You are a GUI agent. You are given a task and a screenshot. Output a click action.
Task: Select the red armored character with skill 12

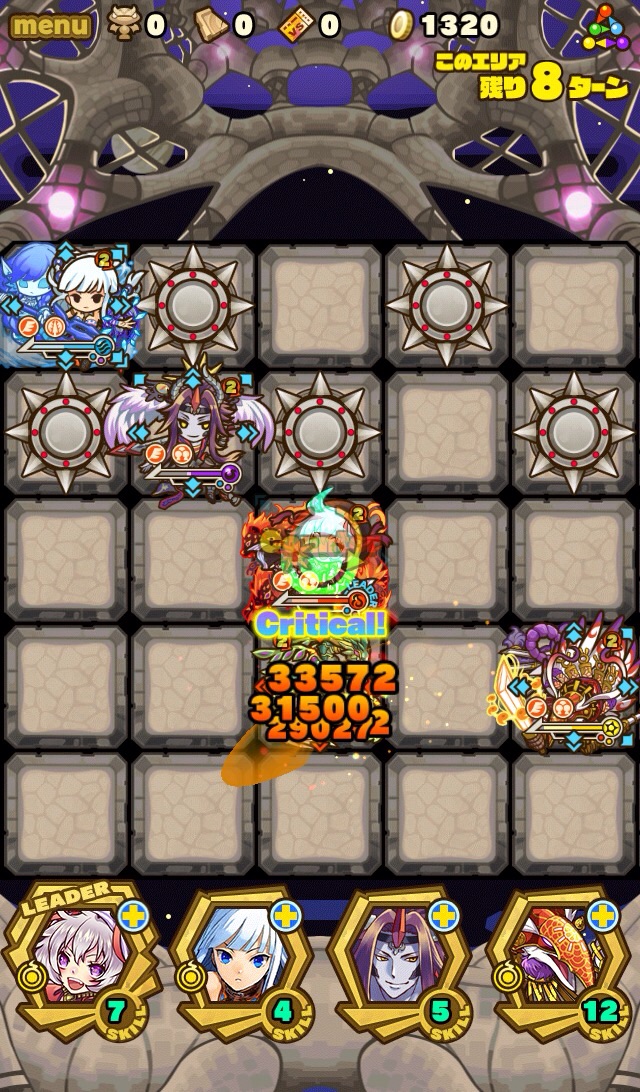(558, 962)
